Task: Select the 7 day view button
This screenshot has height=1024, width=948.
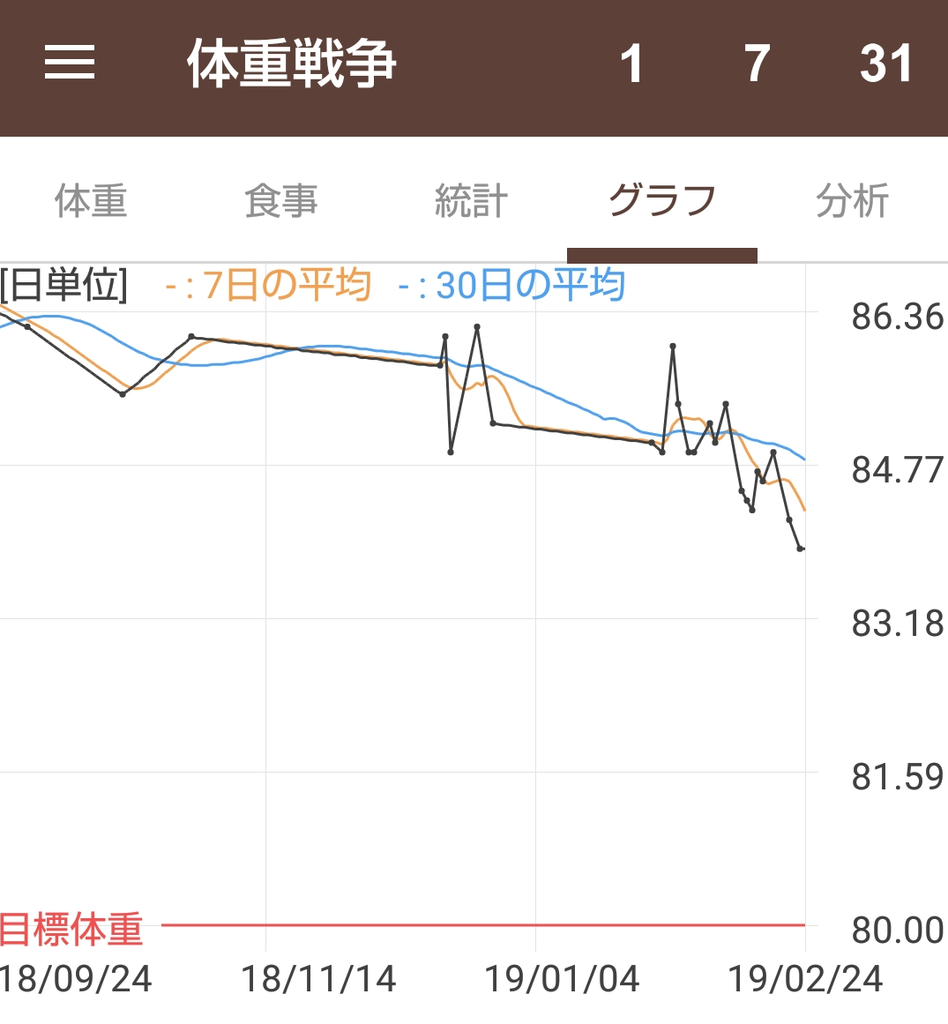Action: tap(757, 65)
